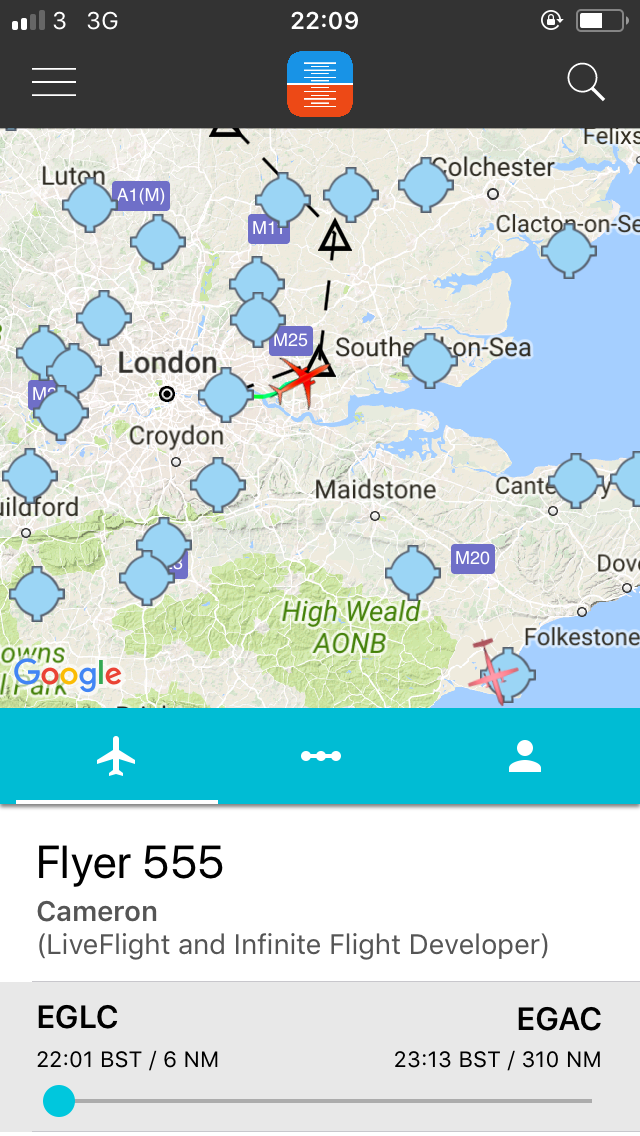Open the search magnifier
Viewport: 640px width, 1136px height.
[586, 82]
